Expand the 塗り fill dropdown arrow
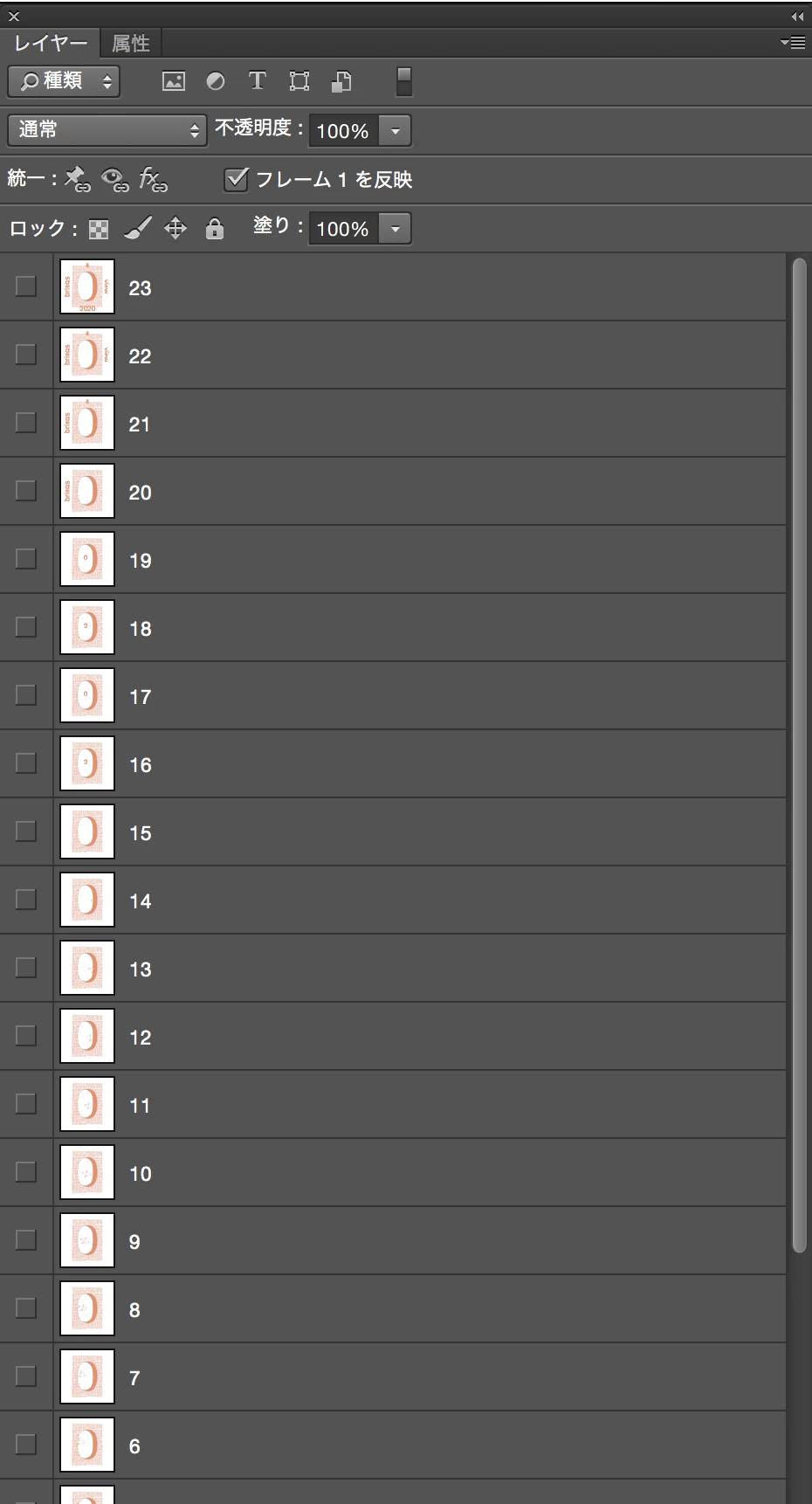The height and width of the screenshot is (1504, 812). tap(396, 229)
